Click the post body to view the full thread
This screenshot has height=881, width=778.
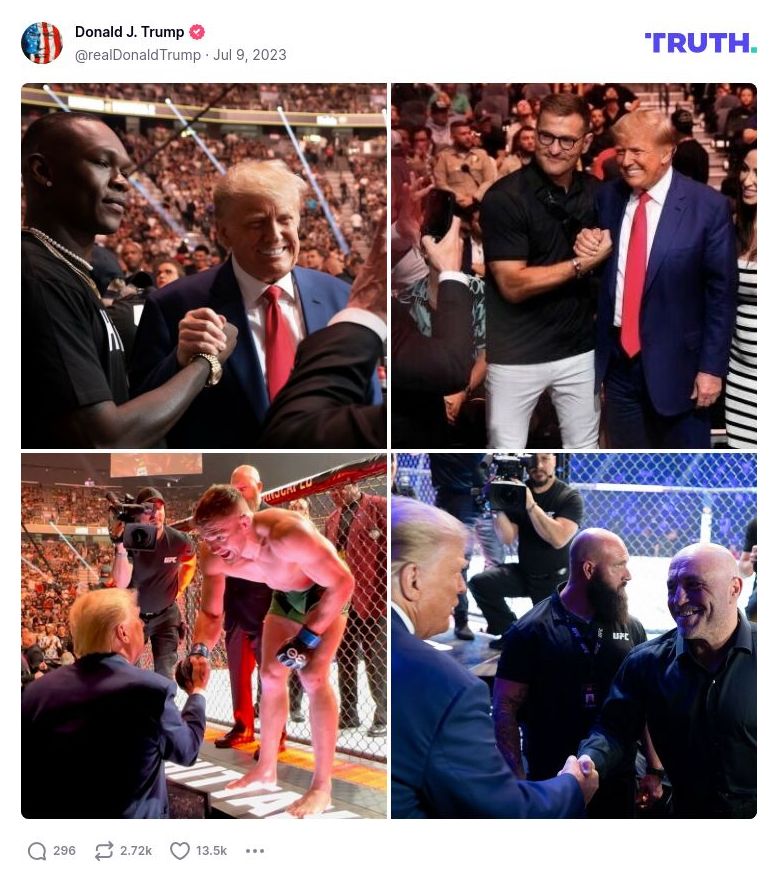pyautogui.click(x=389, y=450)
